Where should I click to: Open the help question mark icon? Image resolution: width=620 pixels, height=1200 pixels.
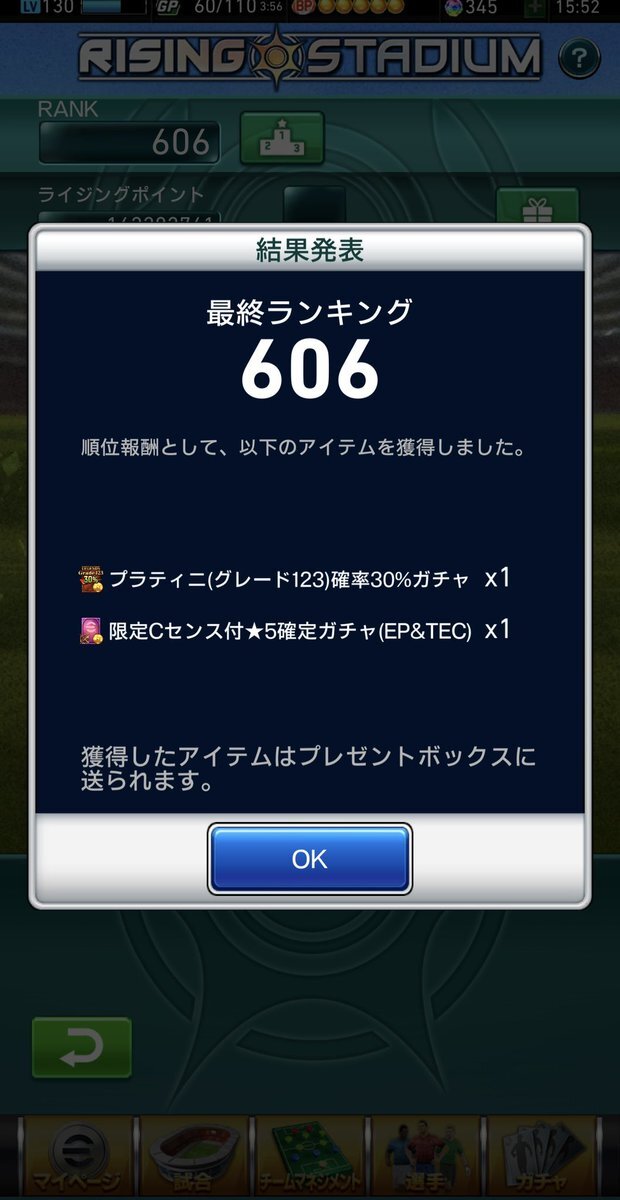579,60
